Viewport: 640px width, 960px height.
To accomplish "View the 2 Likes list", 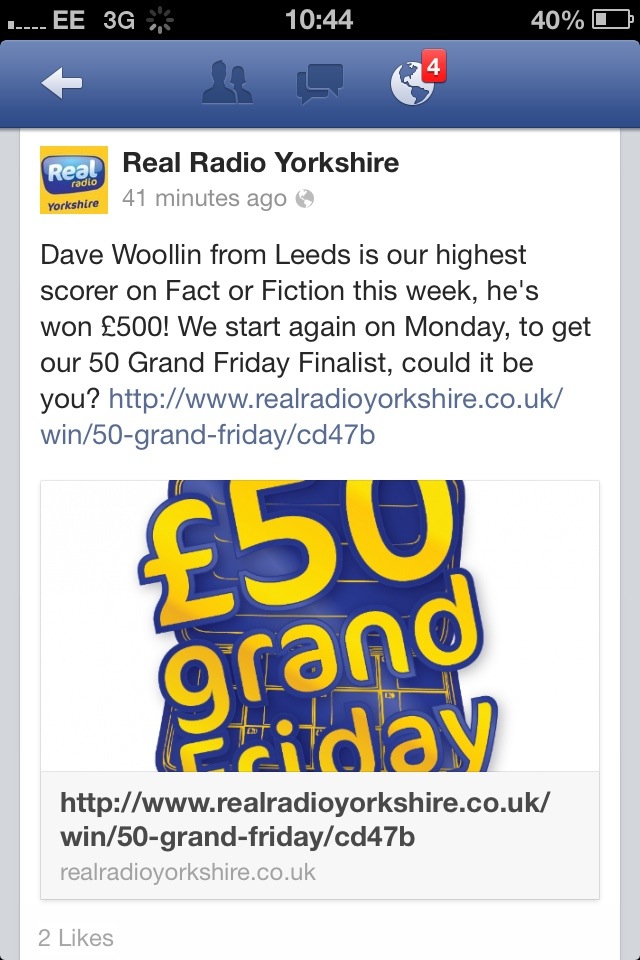I will pyautogui.click(x=76, y=938).
